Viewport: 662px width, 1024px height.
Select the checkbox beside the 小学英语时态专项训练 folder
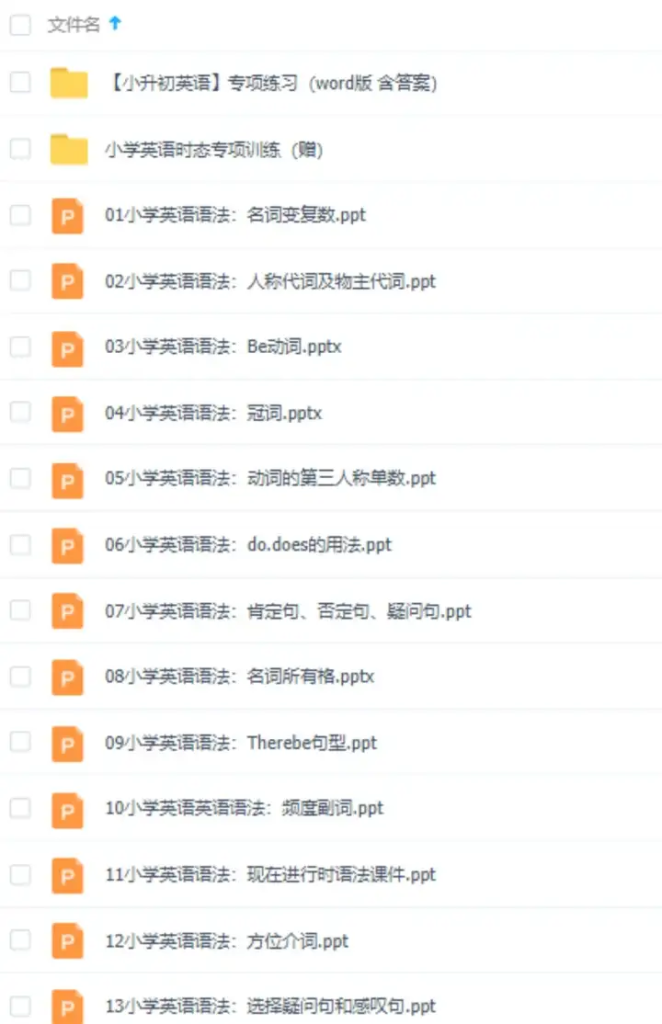tap(20, 149)
